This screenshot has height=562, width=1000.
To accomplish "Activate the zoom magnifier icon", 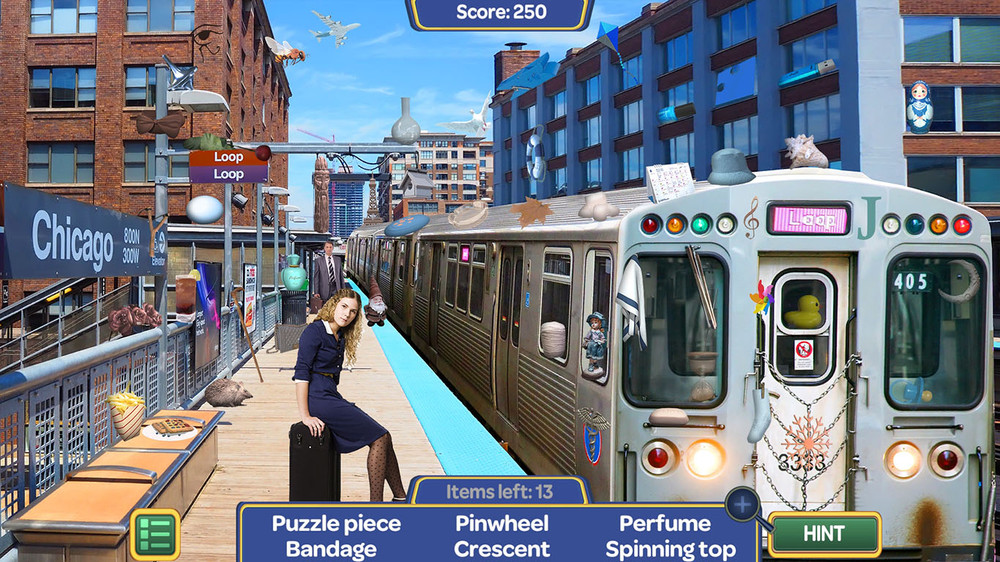I will pyautogui.click(x=742, y=505).
